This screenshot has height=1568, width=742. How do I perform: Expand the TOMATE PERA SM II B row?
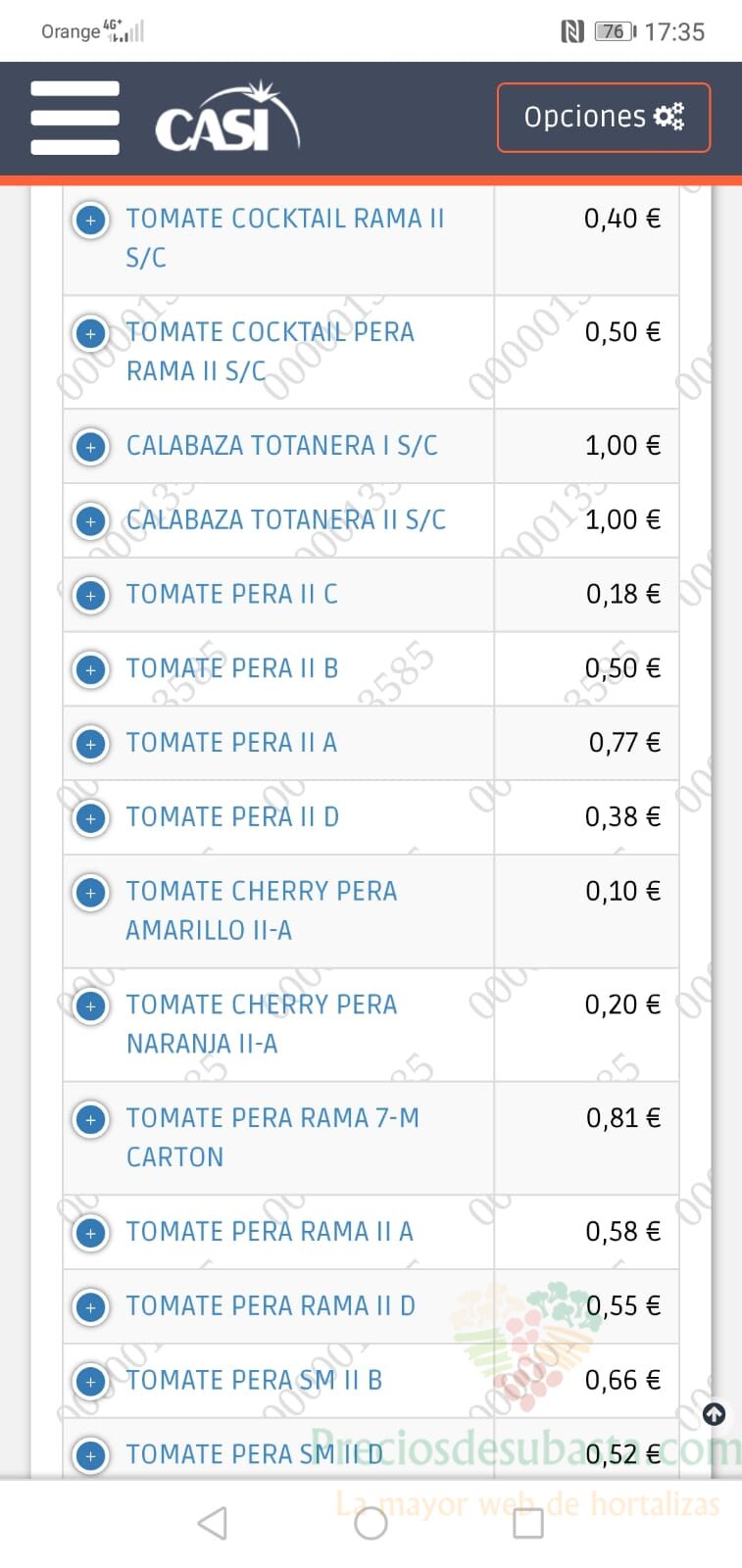[x=91, y=1382]
